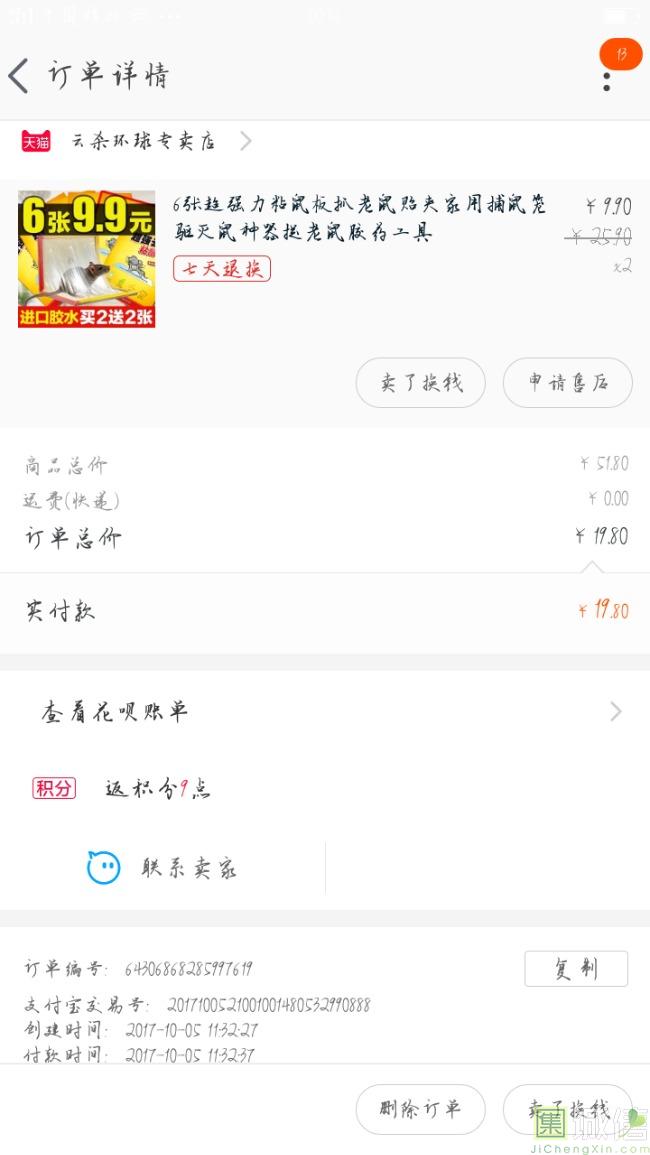Apply for after-sales via 申请售后
The height and width of the screenshot is (1155, 650).
(x=567, y=382)
